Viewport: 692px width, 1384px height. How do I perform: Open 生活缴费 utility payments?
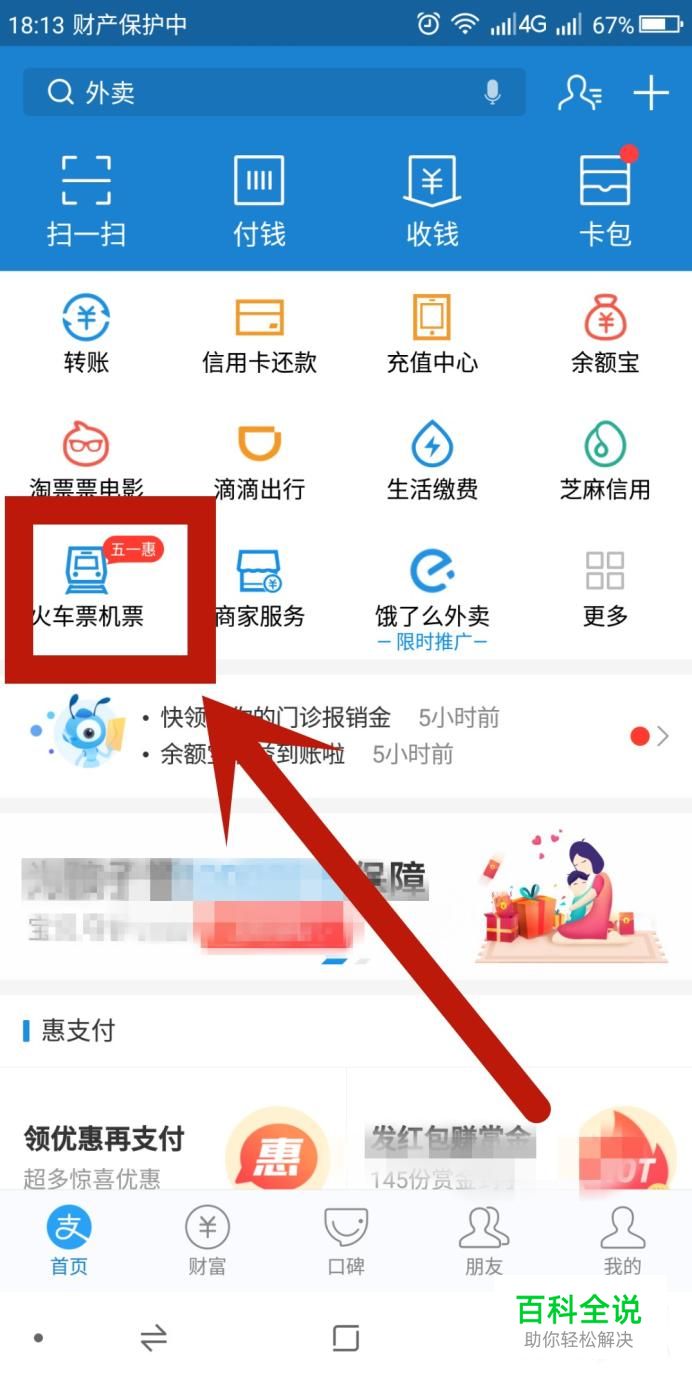(x=432, y=461)
